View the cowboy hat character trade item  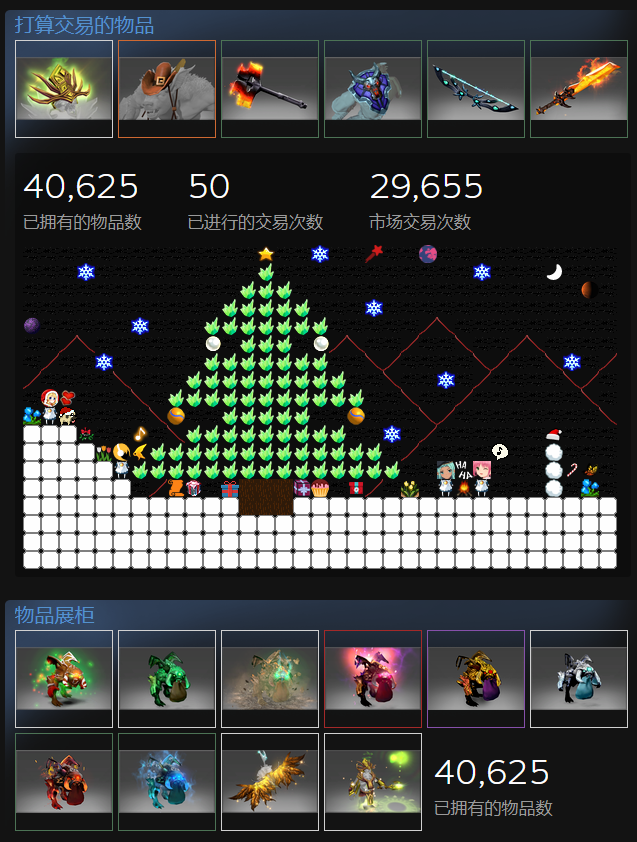(167, 89)
